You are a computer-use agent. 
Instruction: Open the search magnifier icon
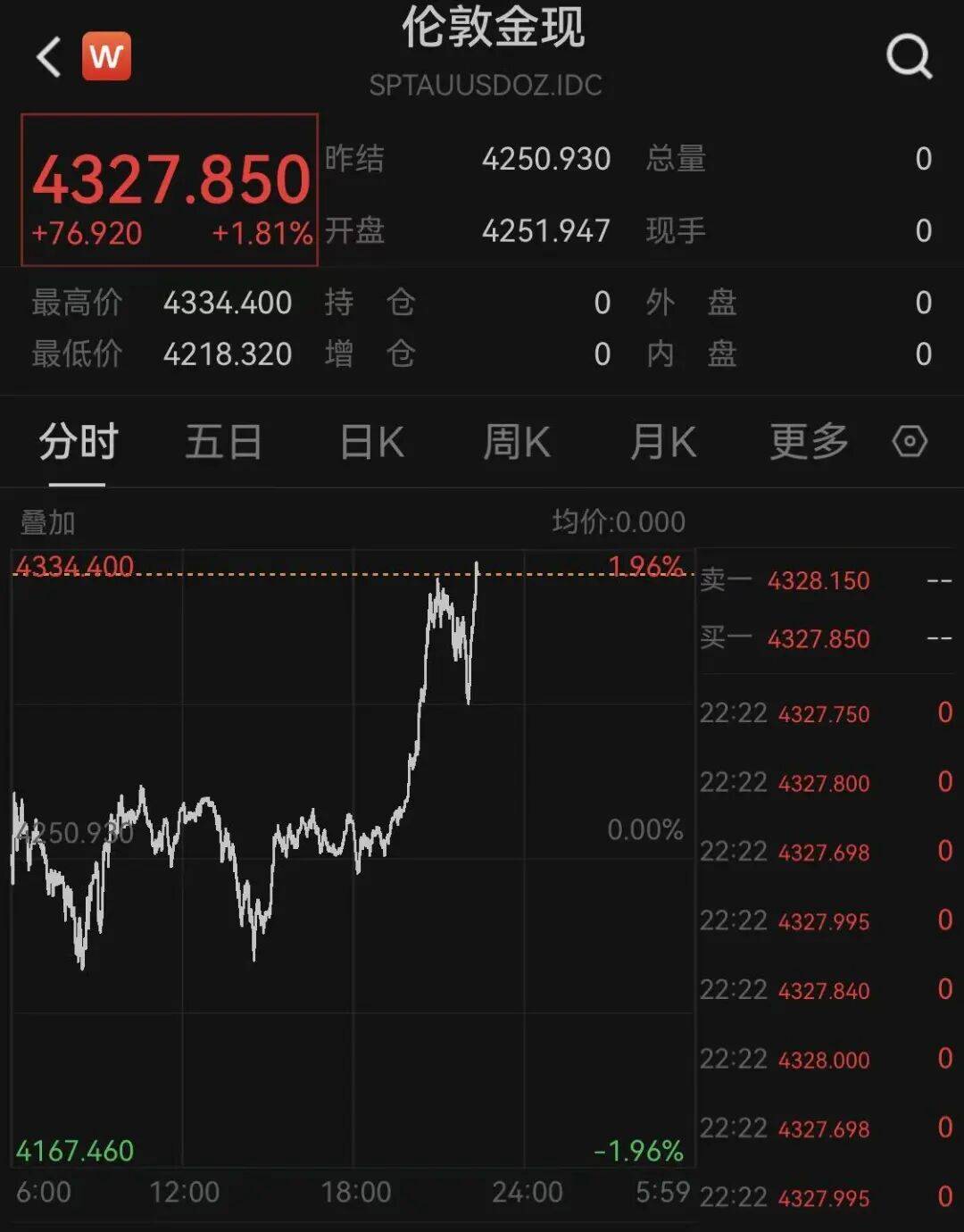(909, 57)
